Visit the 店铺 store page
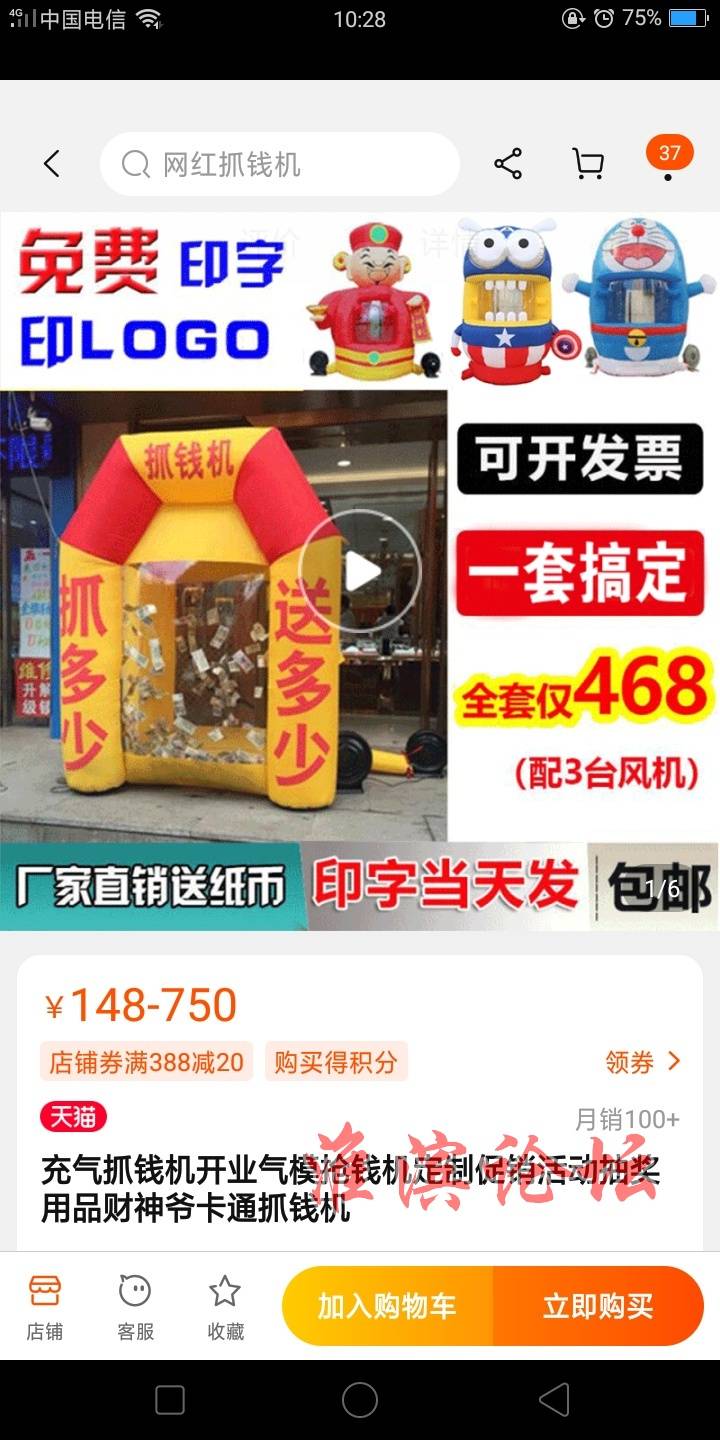720x1440 pixels. 45,1306
